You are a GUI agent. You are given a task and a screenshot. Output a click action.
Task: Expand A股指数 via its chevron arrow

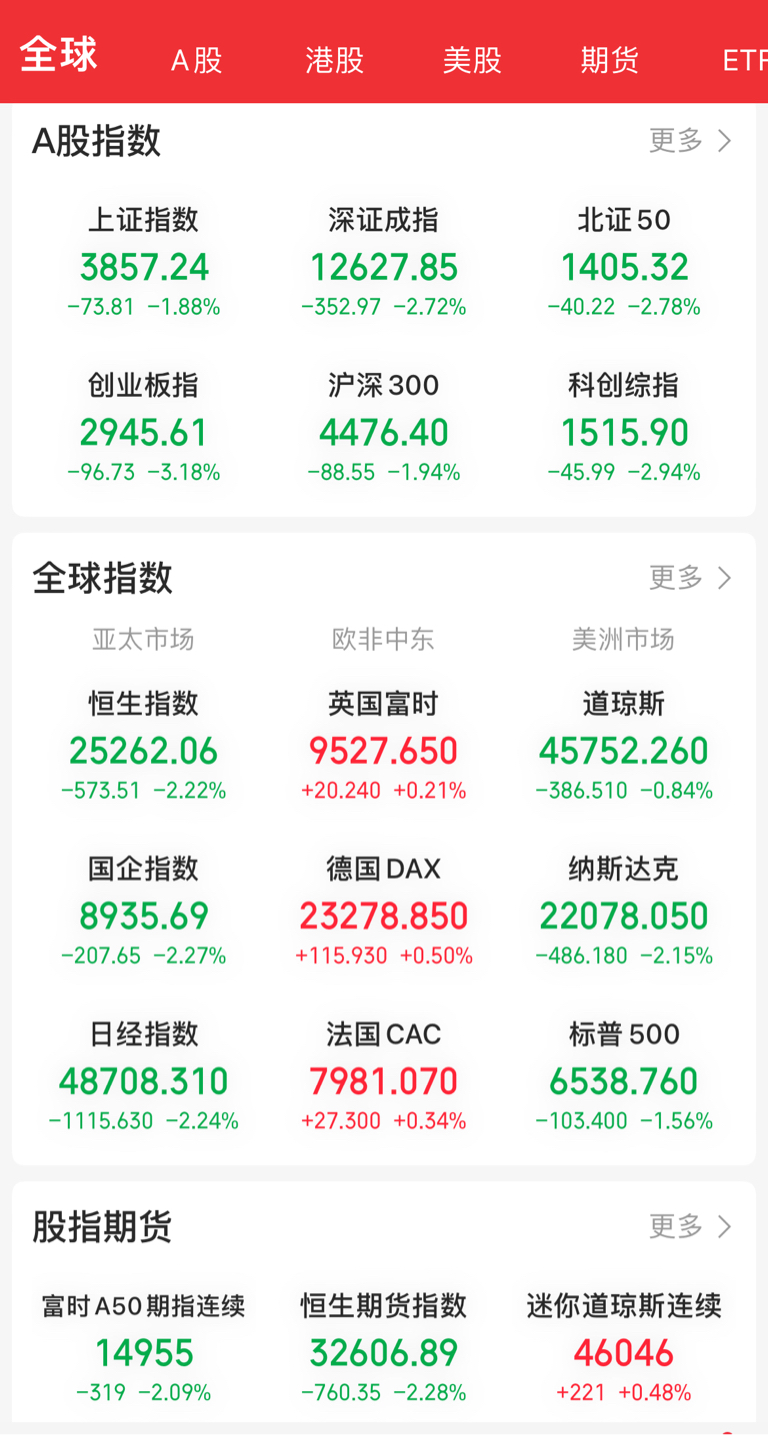point(723,140)
